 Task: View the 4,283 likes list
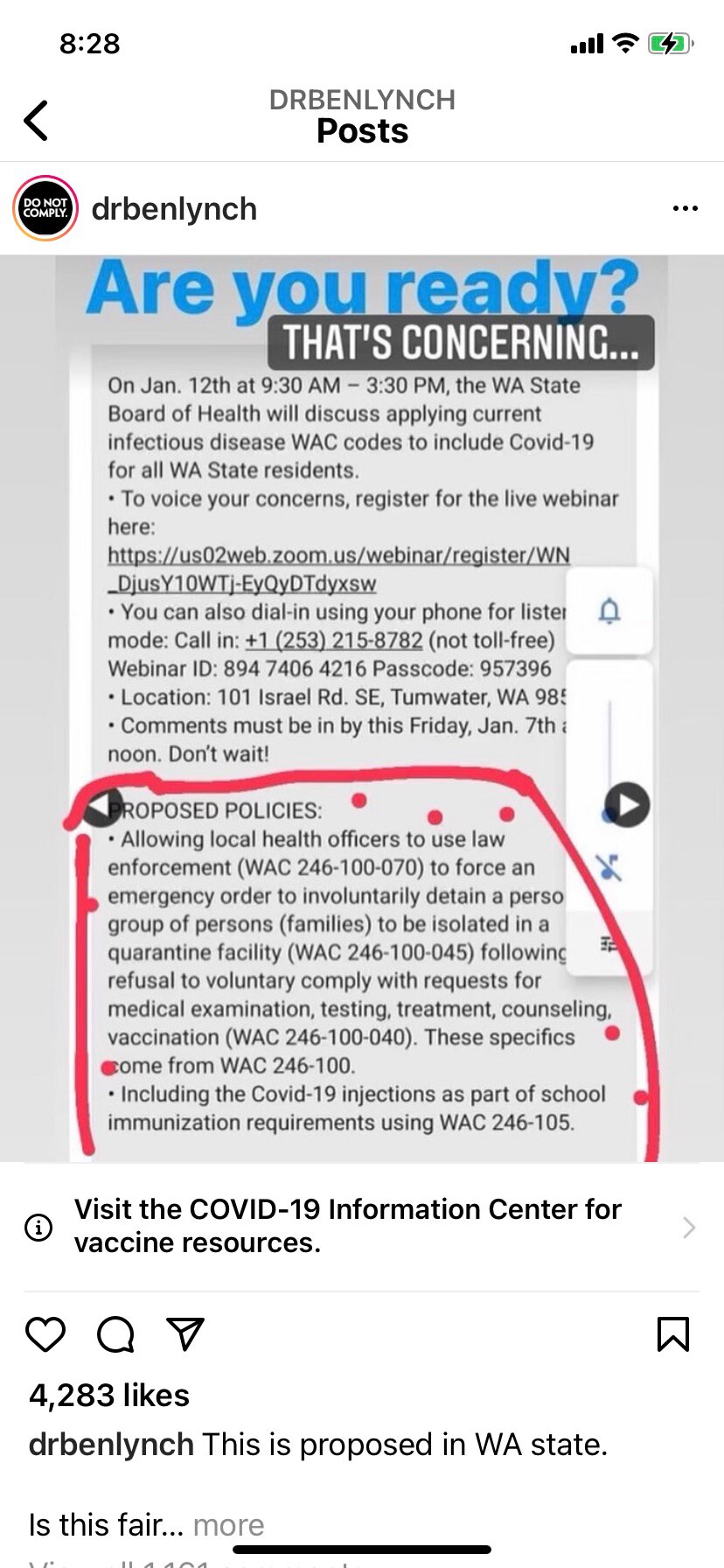click(109, 1395)
